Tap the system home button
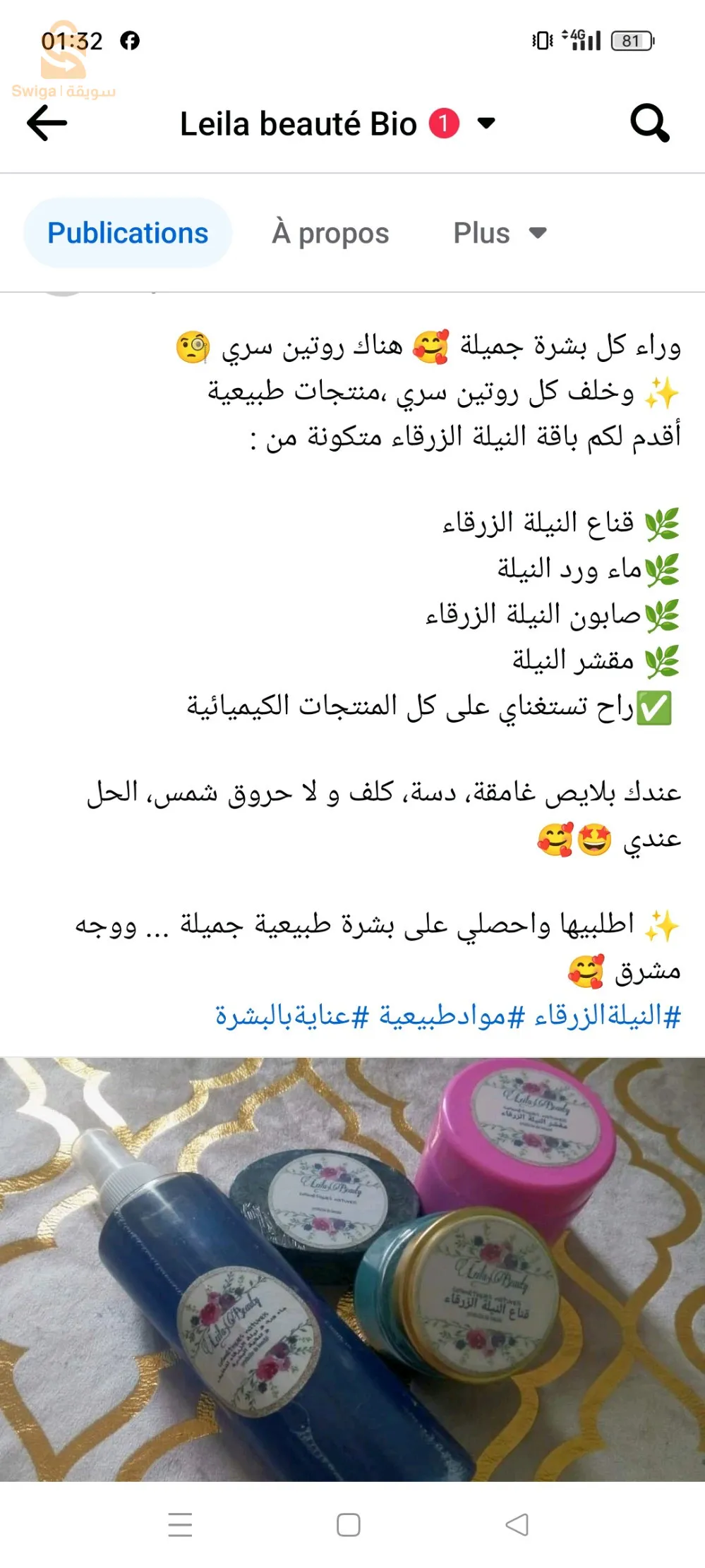 pyautogui.click(x=349, y=1524)
